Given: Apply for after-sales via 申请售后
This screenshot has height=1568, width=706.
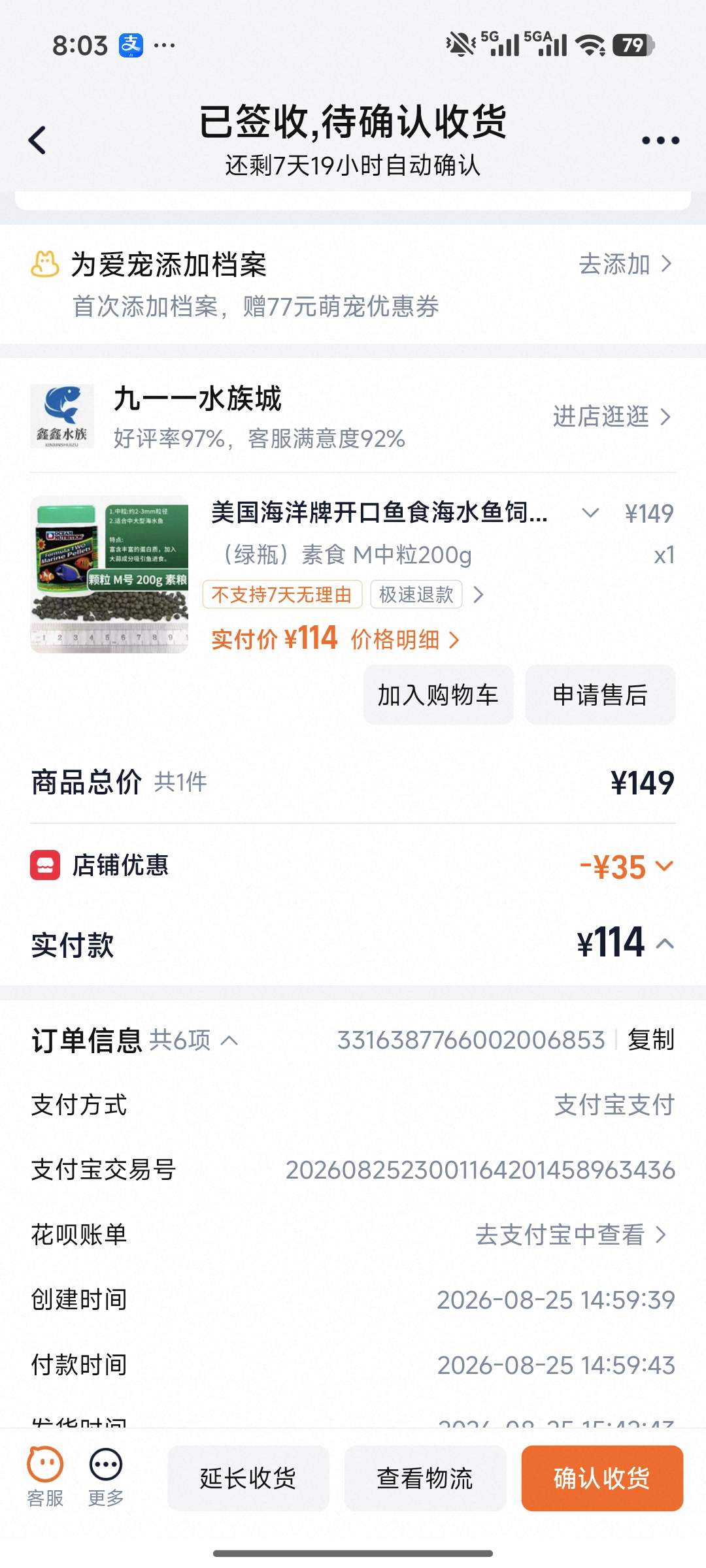Looking at the screenshot, I should pyautogui.click(x=600, y=694).
